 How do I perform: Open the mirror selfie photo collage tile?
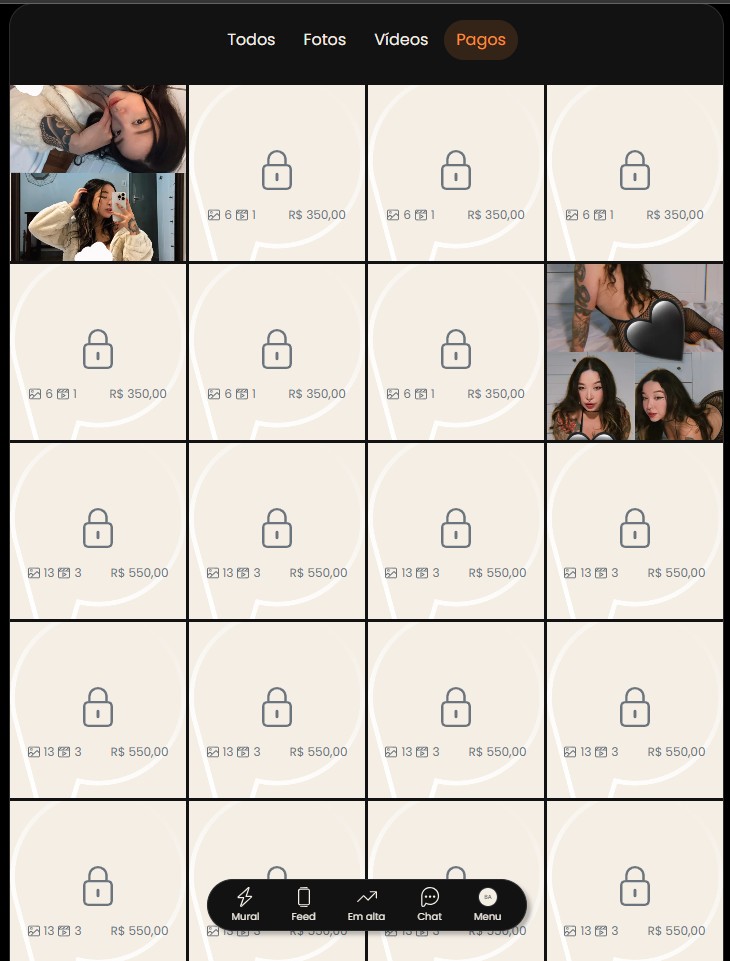pyautogui.click(x=98, y=173)
